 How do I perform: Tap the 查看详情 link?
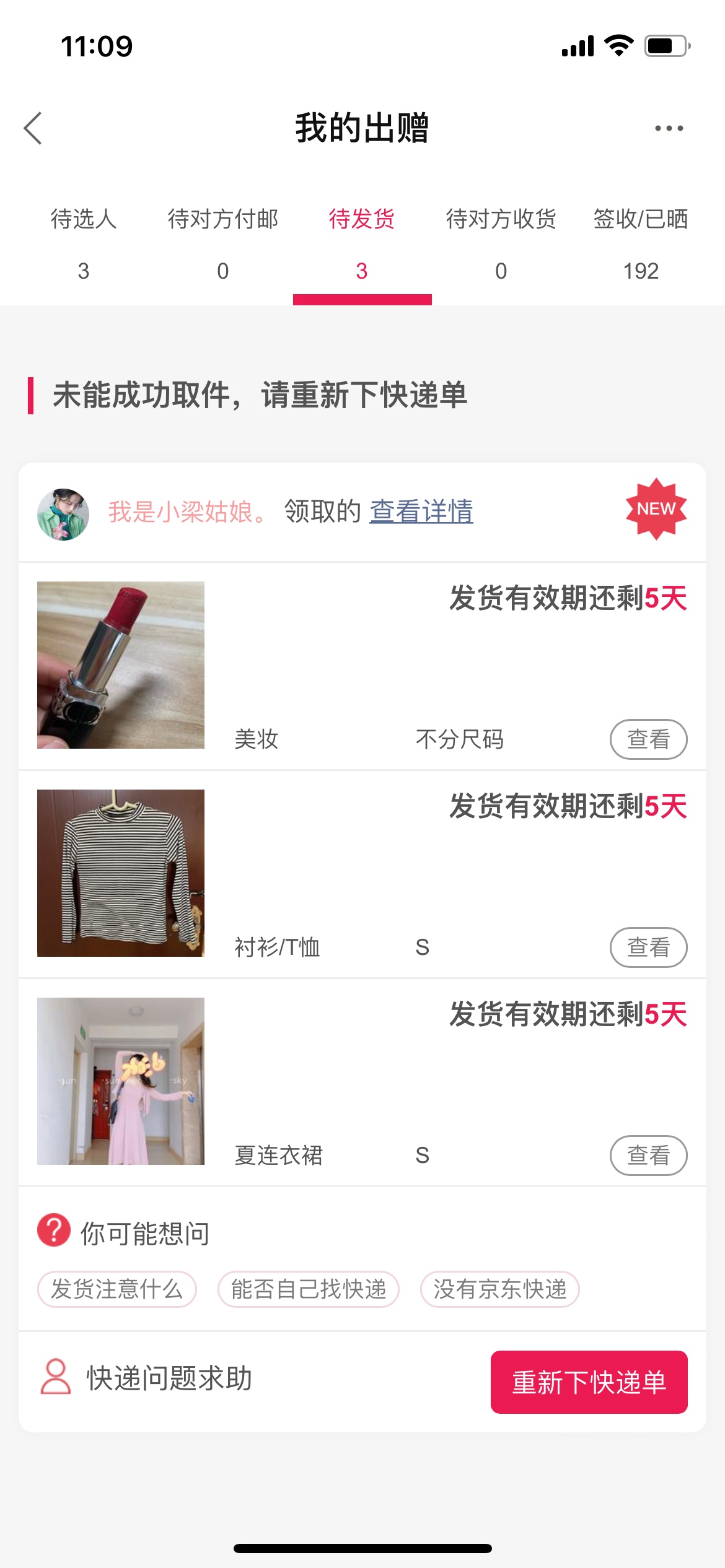click(421, 512)
